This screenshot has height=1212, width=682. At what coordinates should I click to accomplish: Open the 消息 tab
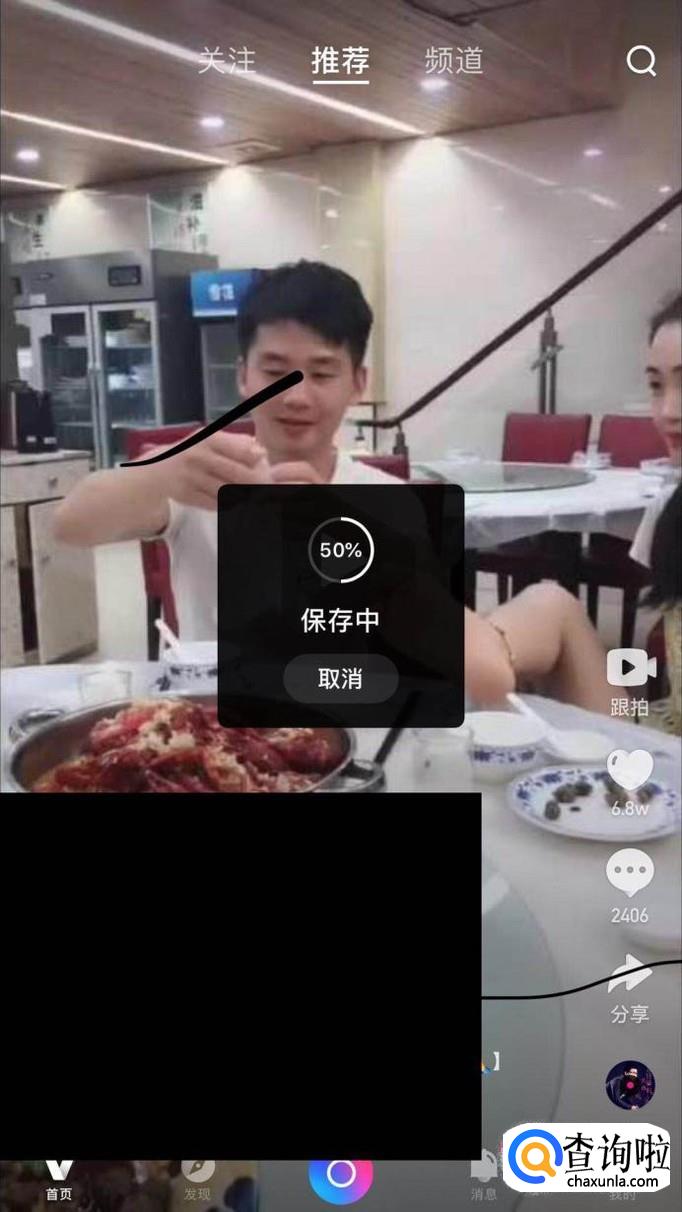484,1180
